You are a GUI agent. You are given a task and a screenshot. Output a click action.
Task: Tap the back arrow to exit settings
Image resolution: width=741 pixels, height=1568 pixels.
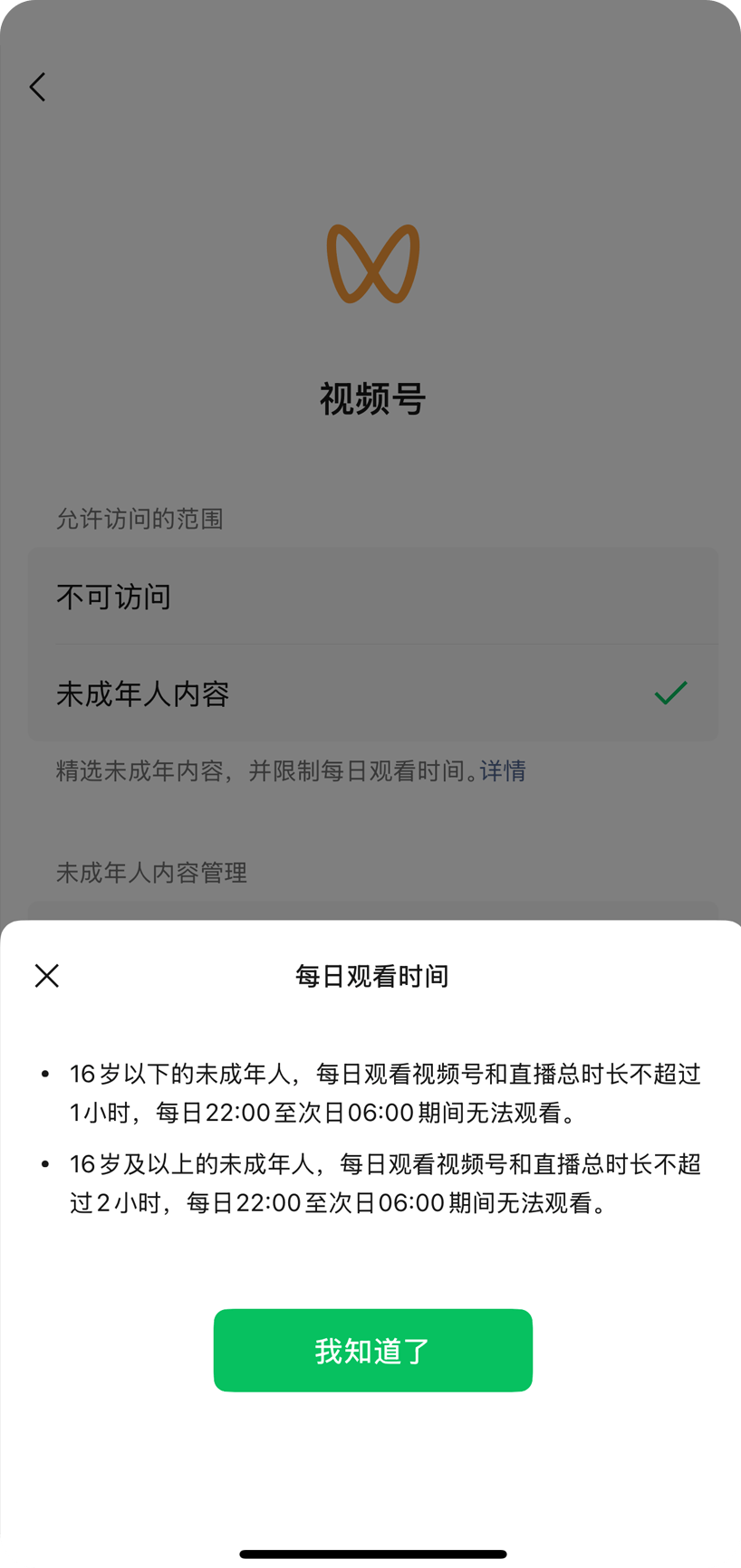pyautogui.click(x=36, y=87)
